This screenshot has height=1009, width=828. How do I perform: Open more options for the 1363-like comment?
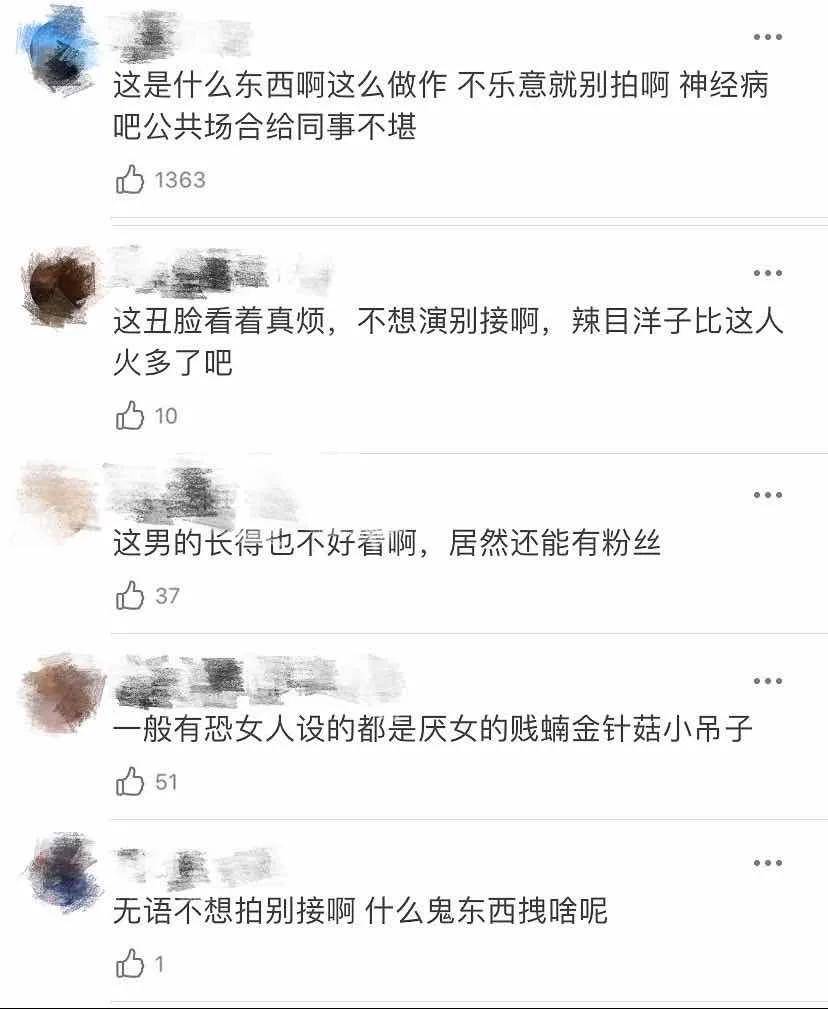pyautogui.click(x=767, y=37)
